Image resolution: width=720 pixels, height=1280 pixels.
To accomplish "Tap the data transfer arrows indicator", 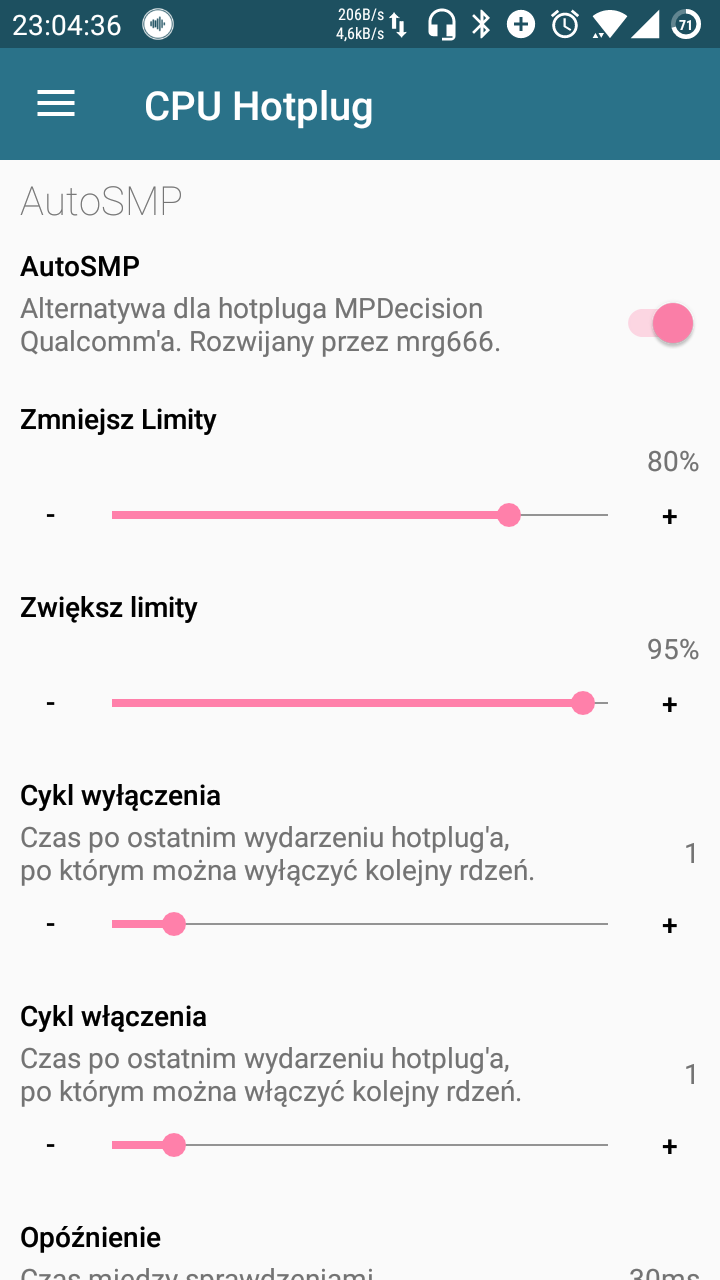I will point(399,23).
